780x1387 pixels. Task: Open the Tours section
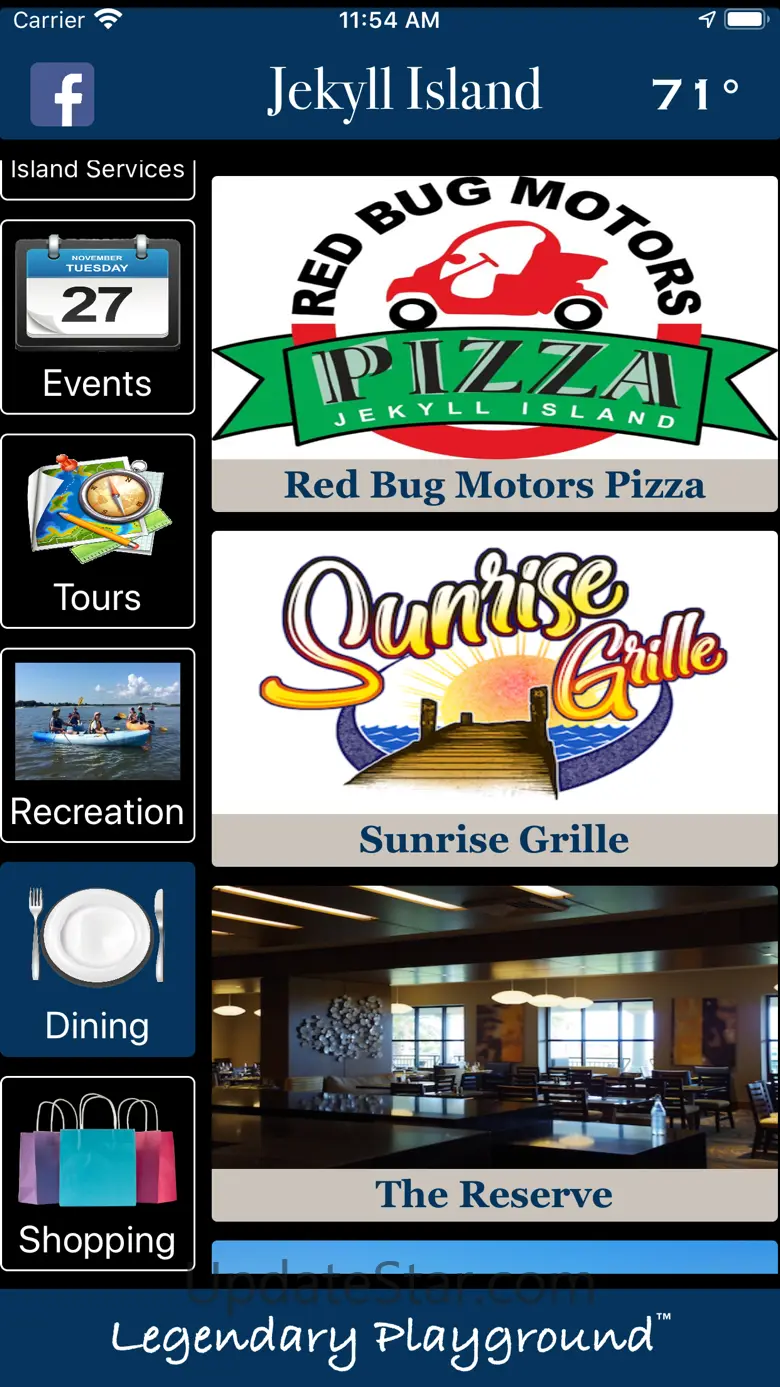point(97,530)
